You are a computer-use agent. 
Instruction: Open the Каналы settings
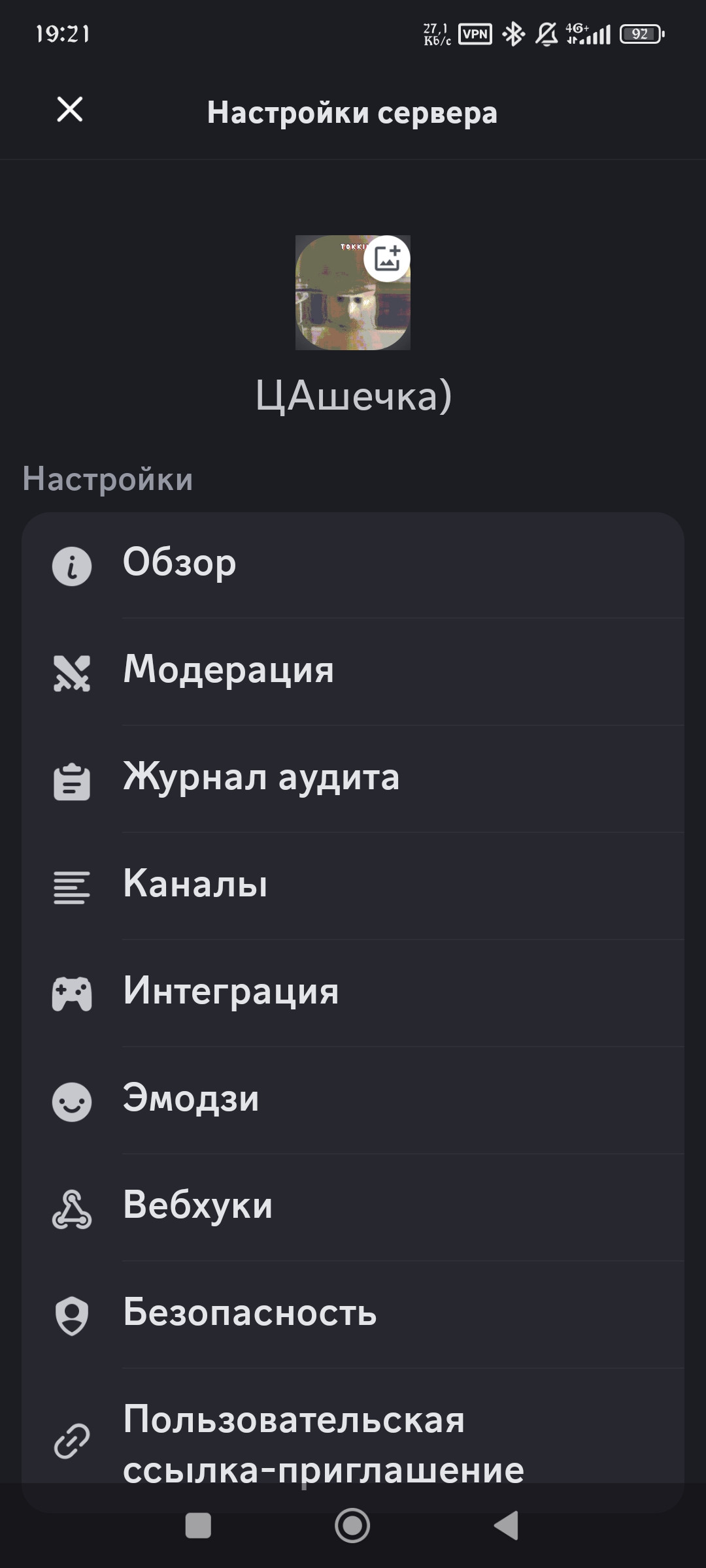[353, 885]
